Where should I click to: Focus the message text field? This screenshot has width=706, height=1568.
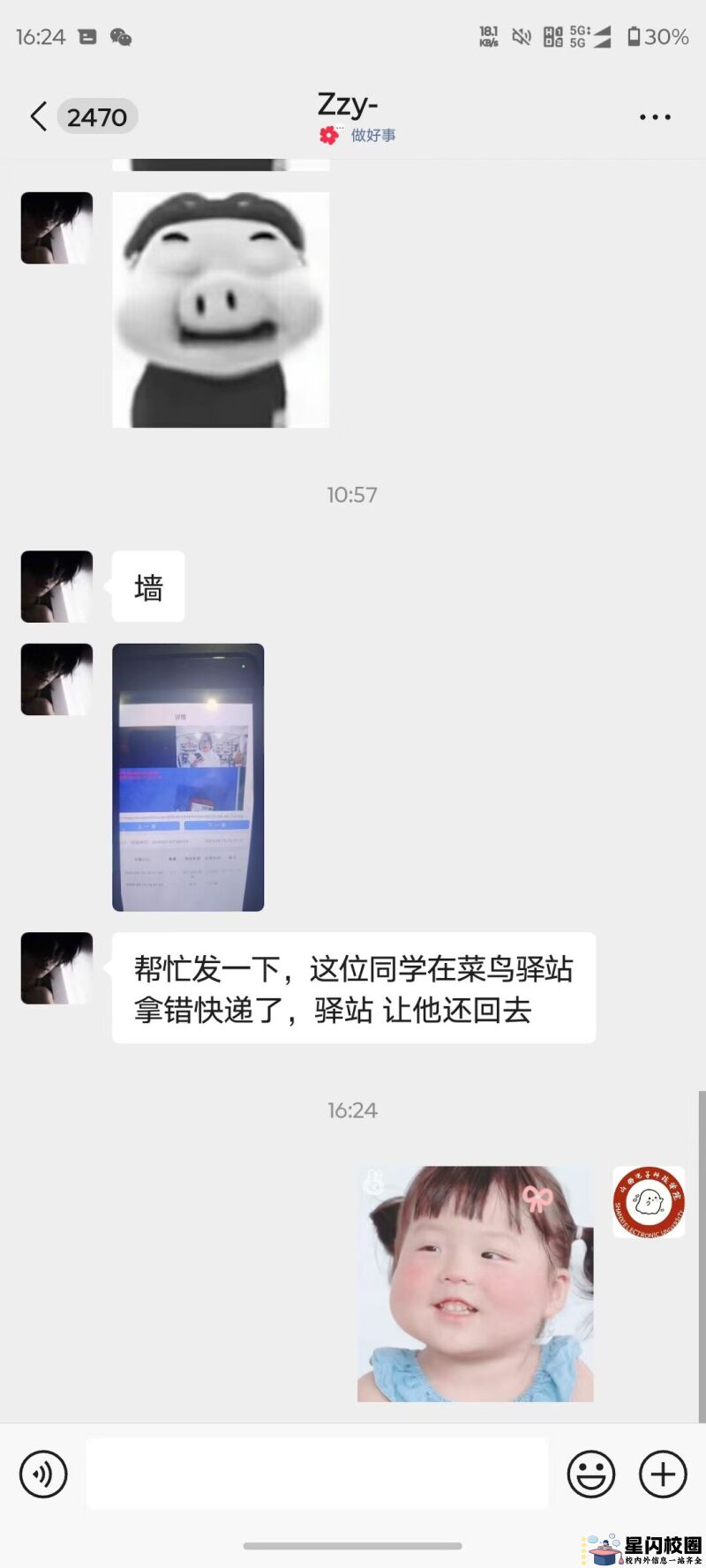coord(317,1474)
